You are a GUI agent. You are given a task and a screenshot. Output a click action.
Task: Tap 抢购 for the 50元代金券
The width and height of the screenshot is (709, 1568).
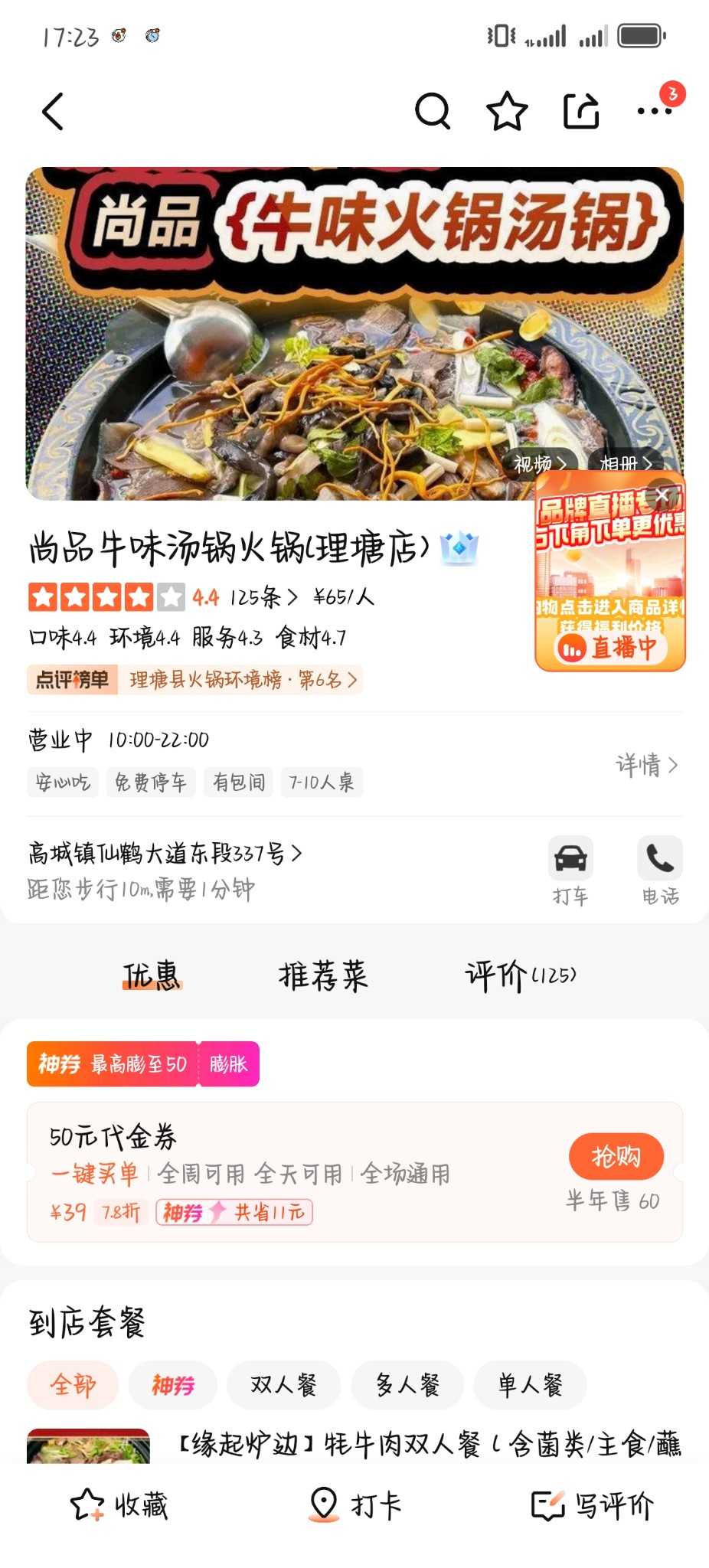[616, 1156]
